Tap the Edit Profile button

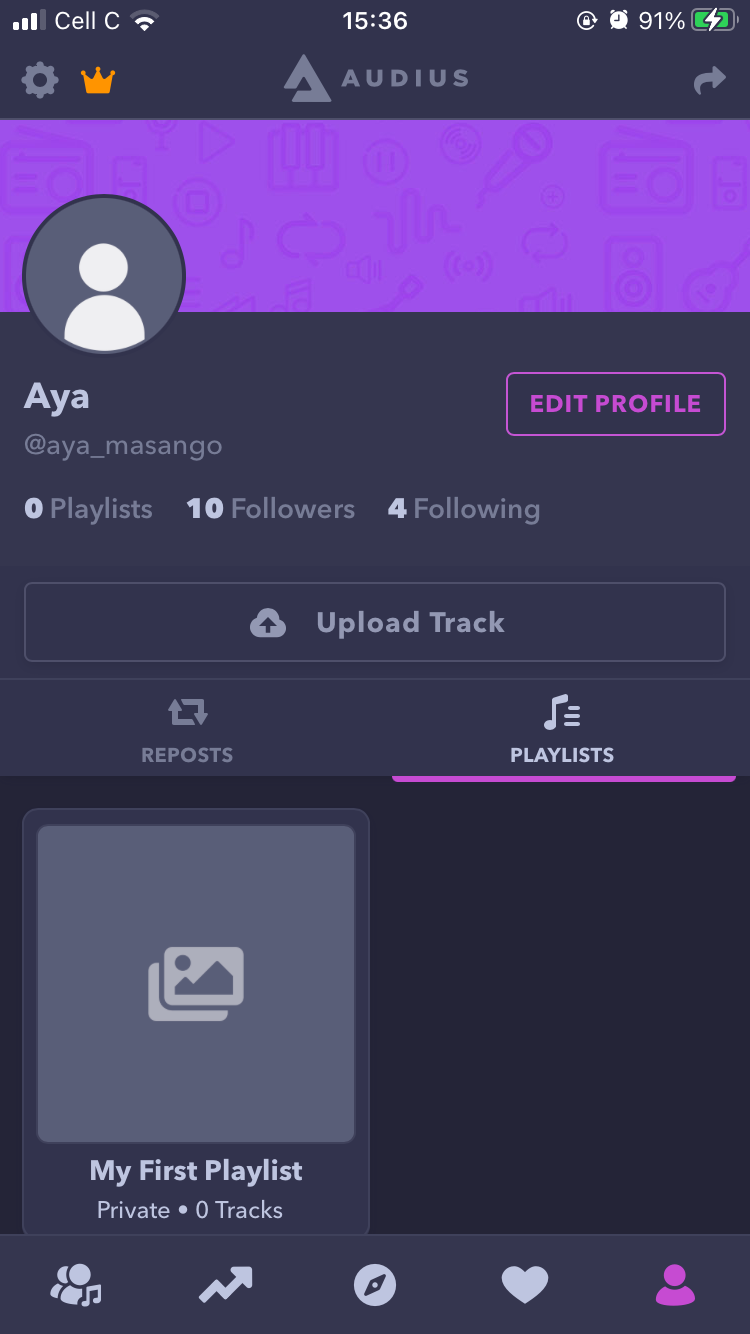(x=615, y=404)
